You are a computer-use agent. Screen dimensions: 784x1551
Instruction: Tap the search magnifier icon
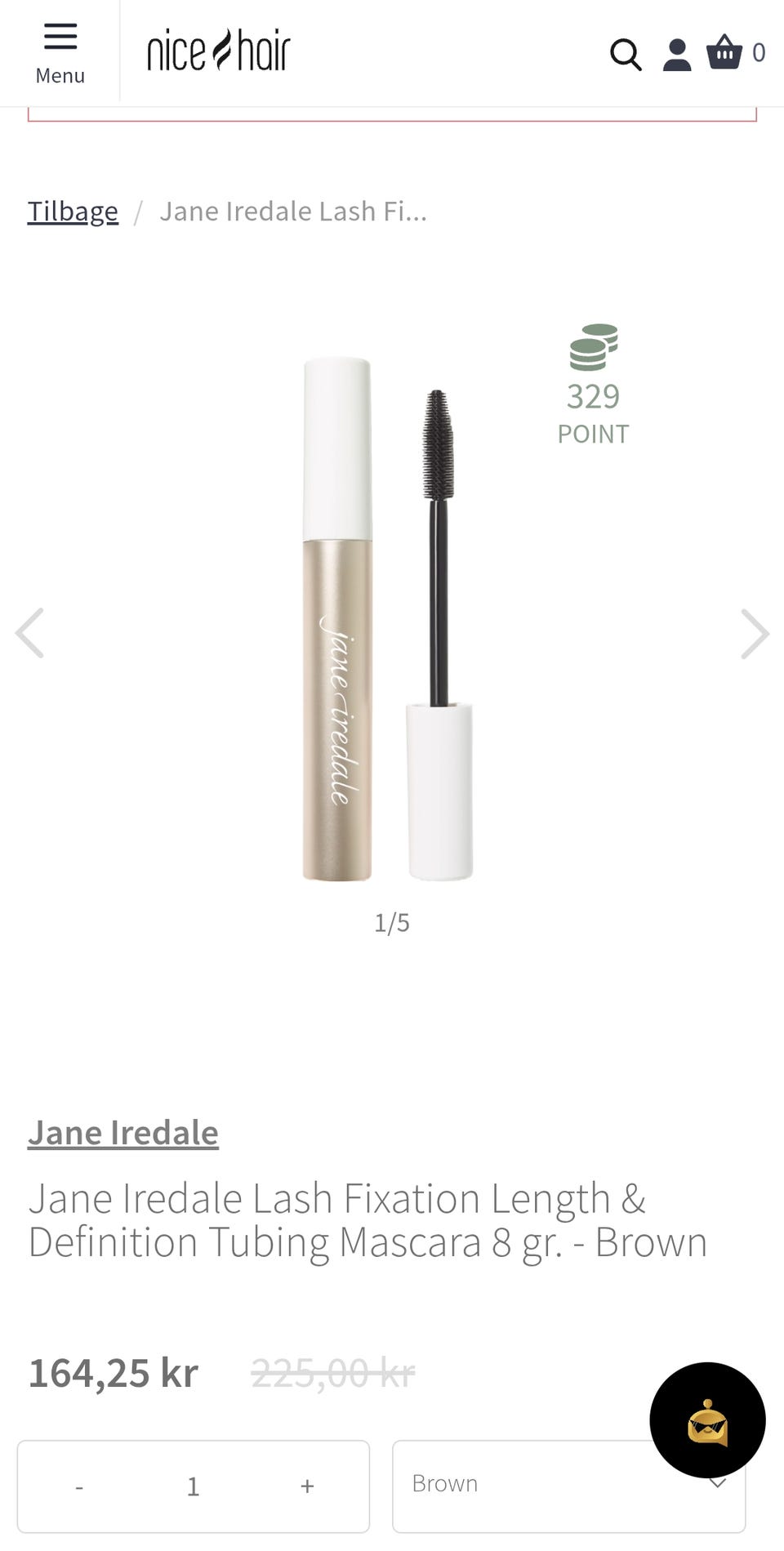coord(626,55)
